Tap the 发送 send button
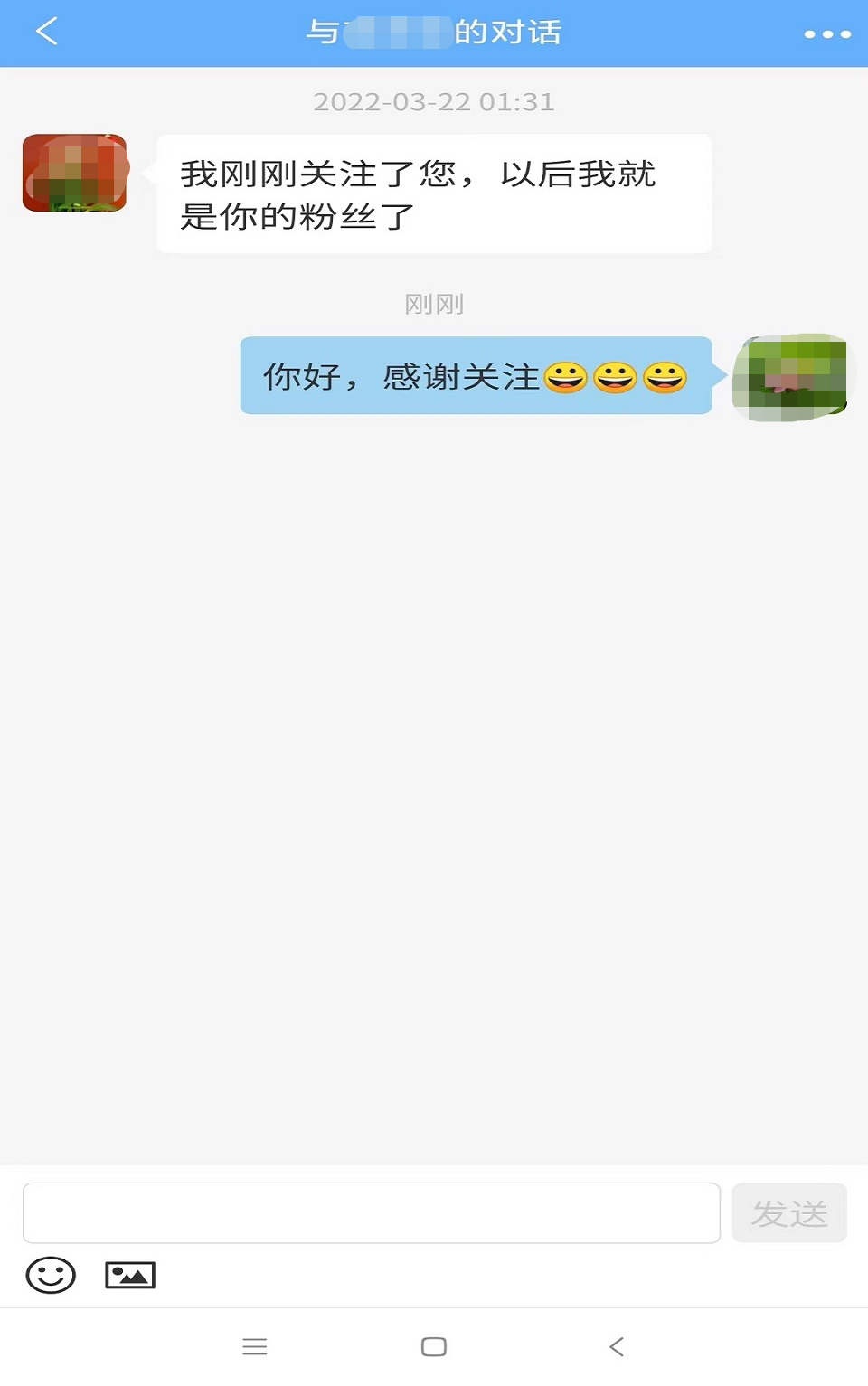Screen dimensions: 868x1386 [x=788, y=1212]
